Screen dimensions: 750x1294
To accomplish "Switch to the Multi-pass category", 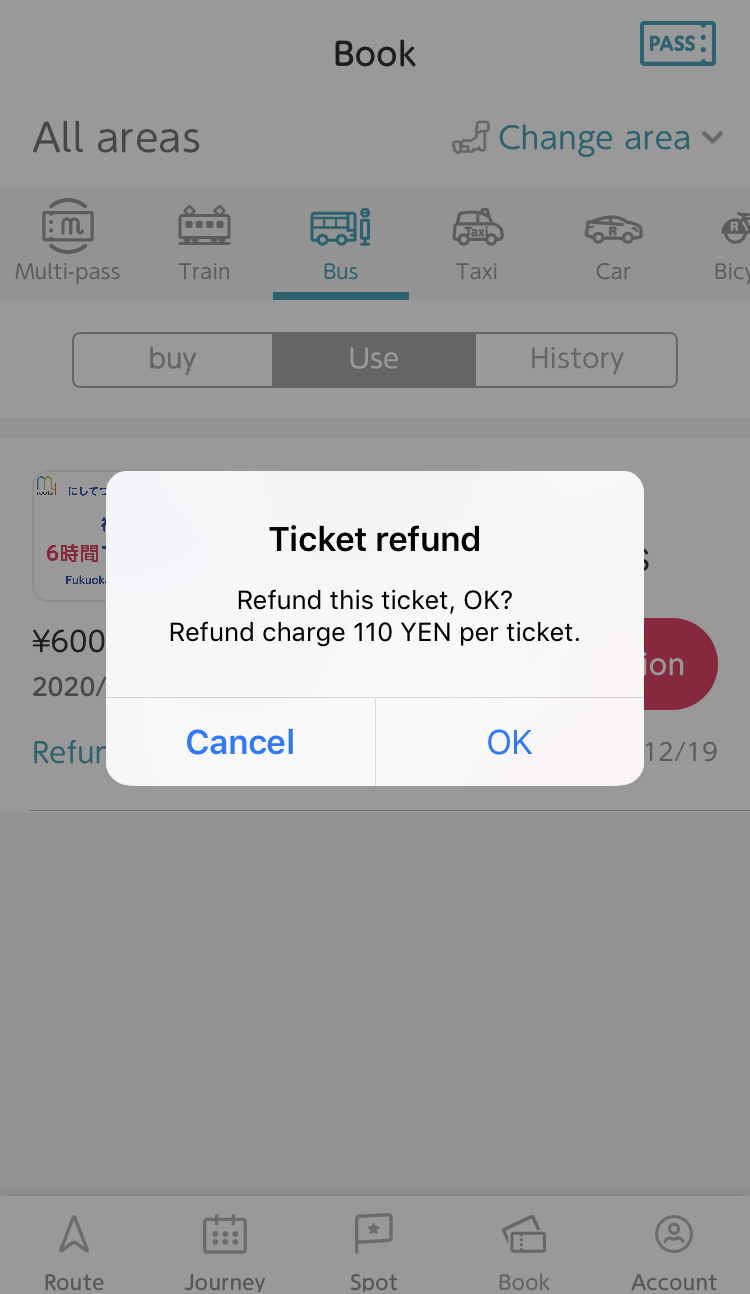I will point(67,243).
